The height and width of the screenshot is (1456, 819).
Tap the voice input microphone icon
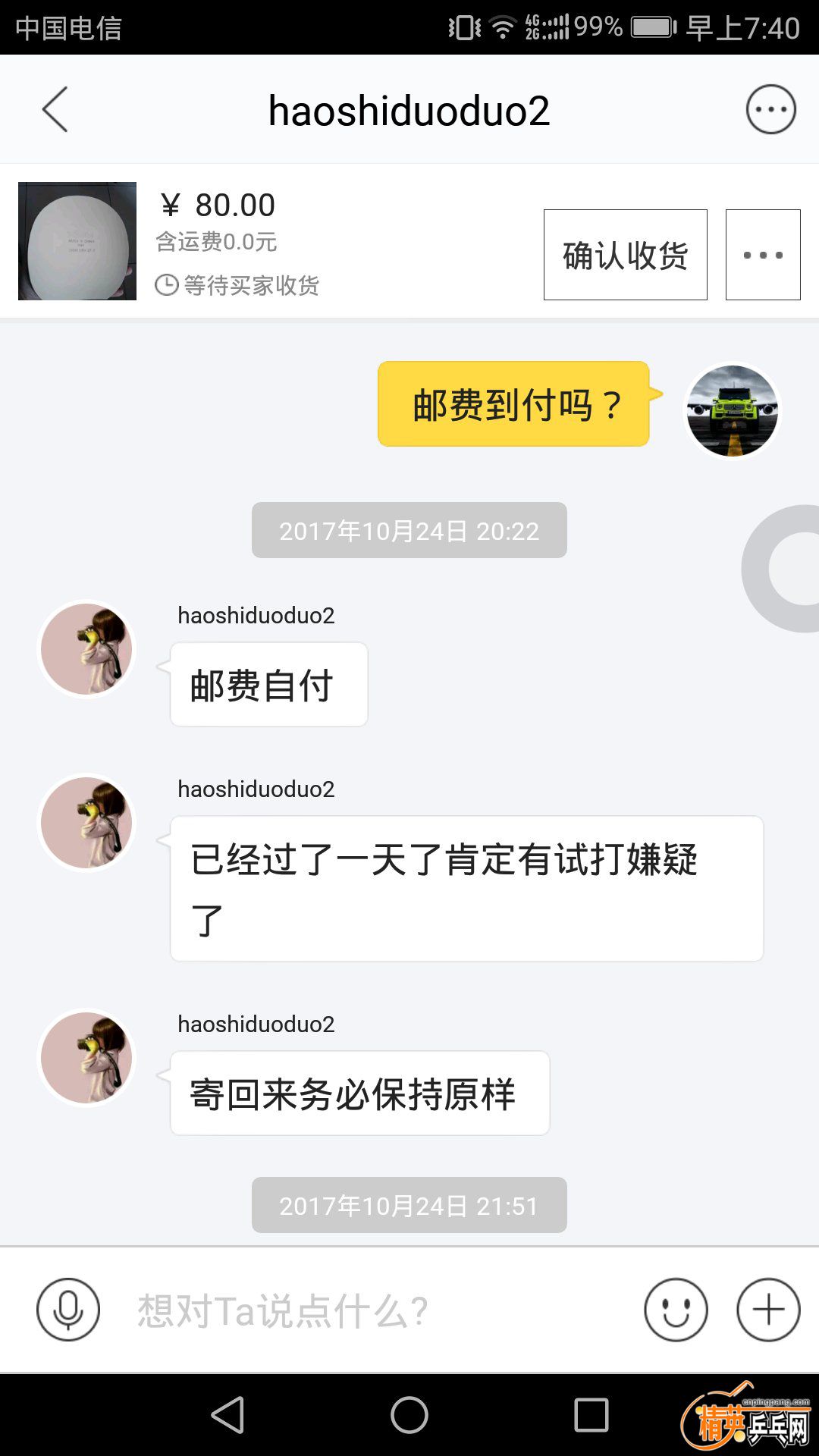[68, 1310]
